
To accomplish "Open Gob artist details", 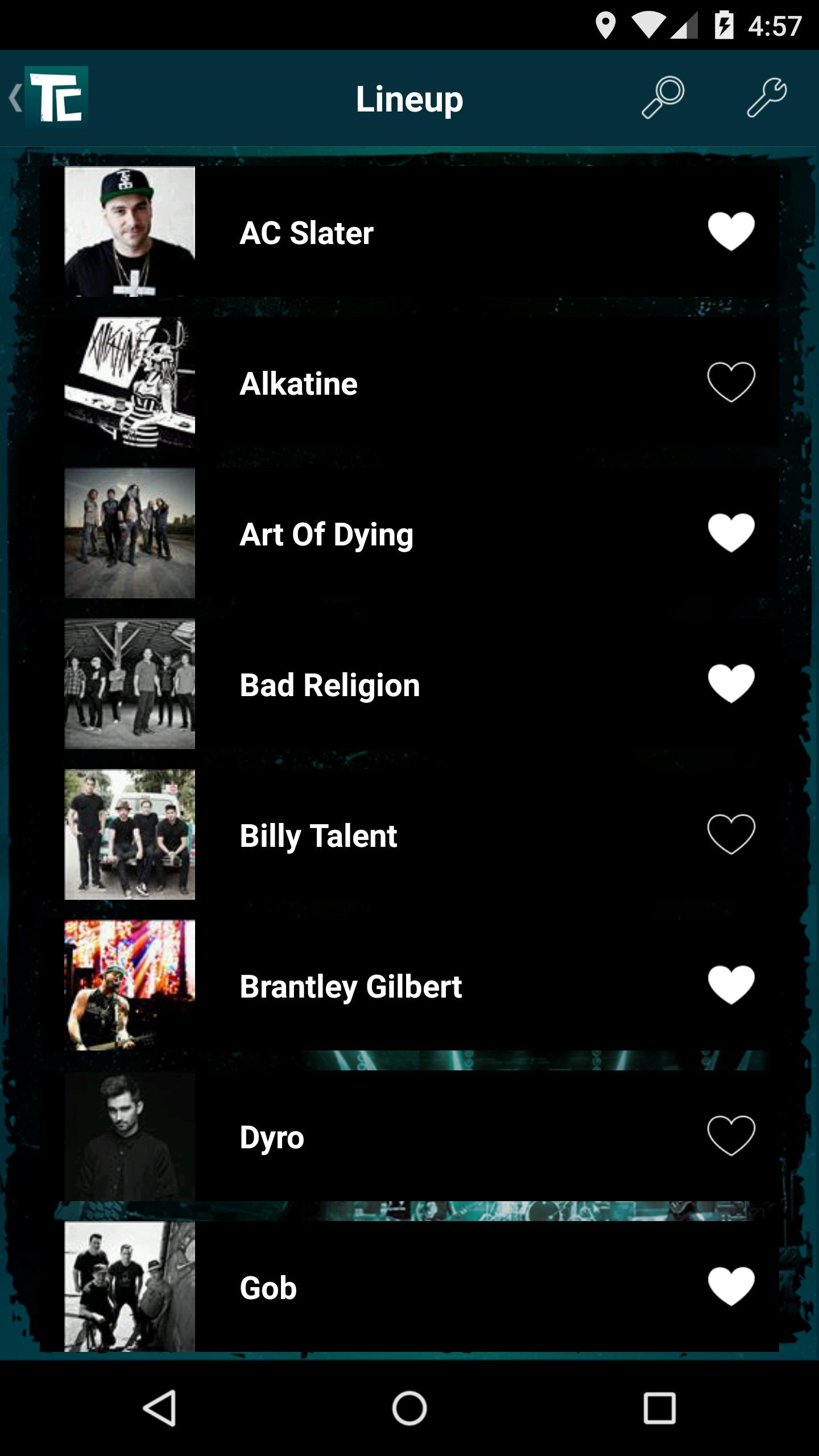I will pos(268,1288).
